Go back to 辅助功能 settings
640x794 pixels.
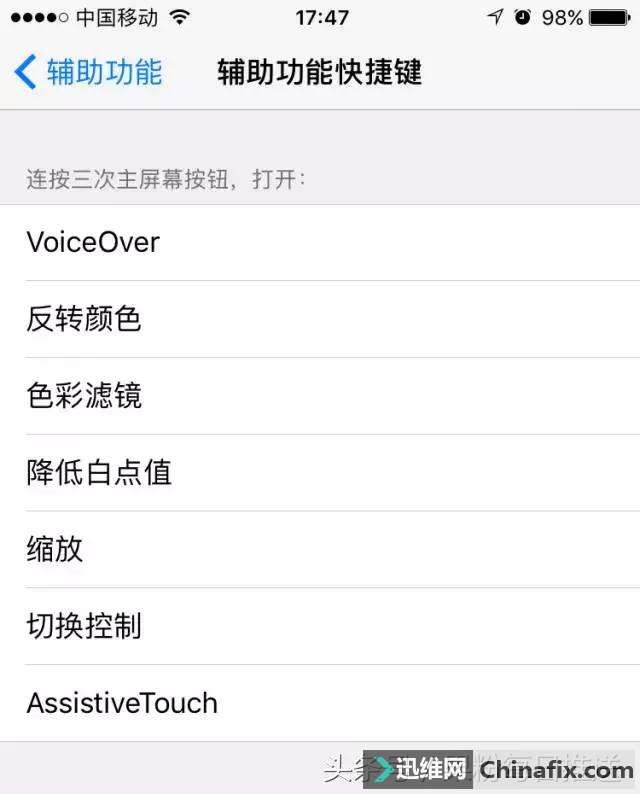(x=88, y=72)
